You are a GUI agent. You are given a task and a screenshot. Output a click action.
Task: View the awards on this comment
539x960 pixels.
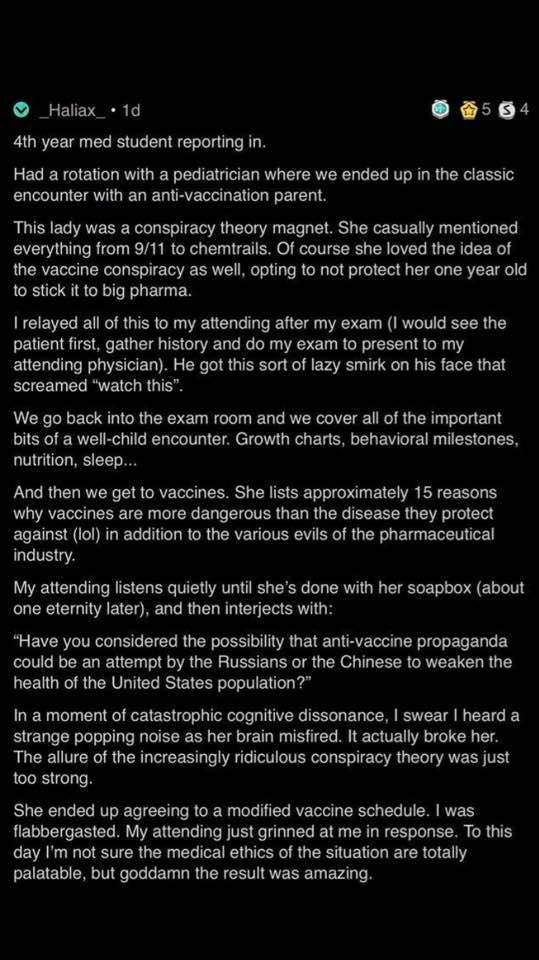[x=480, y=110]
